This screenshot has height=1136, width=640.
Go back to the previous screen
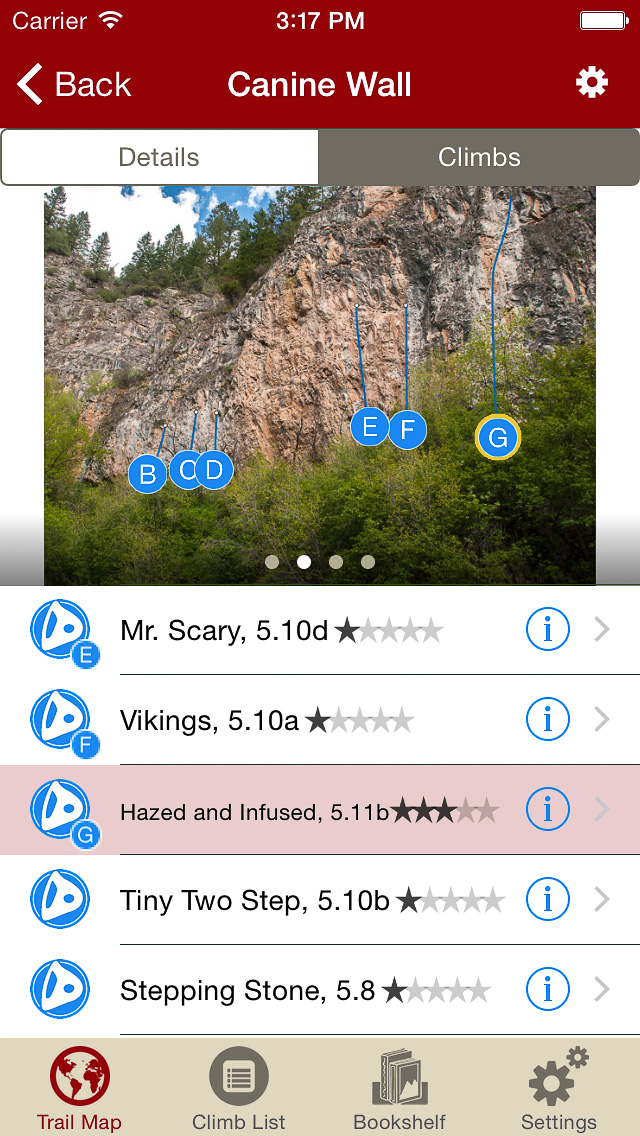pyautogui.click(x=75, y=85)
